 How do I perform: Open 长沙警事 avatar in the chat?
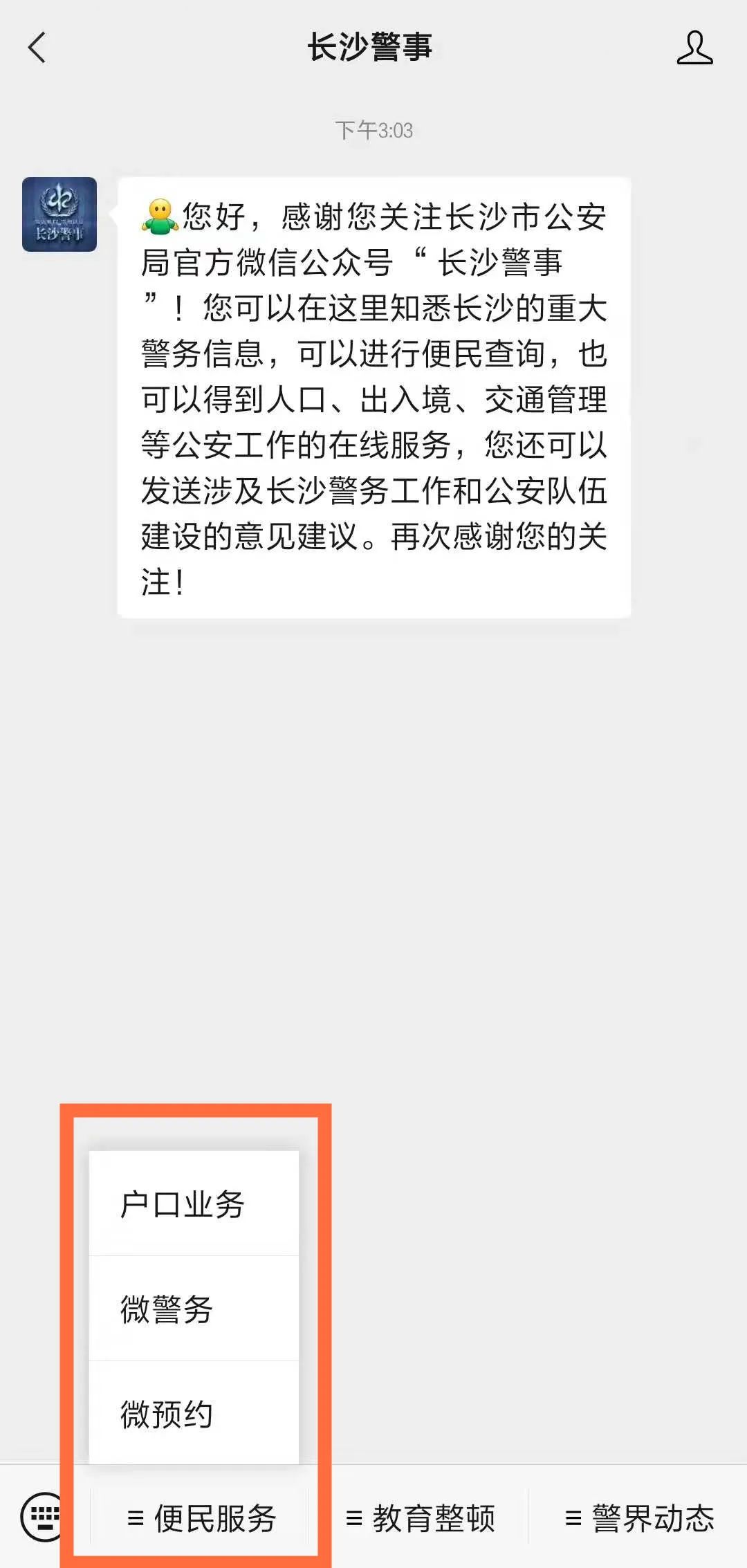[59, 214]
